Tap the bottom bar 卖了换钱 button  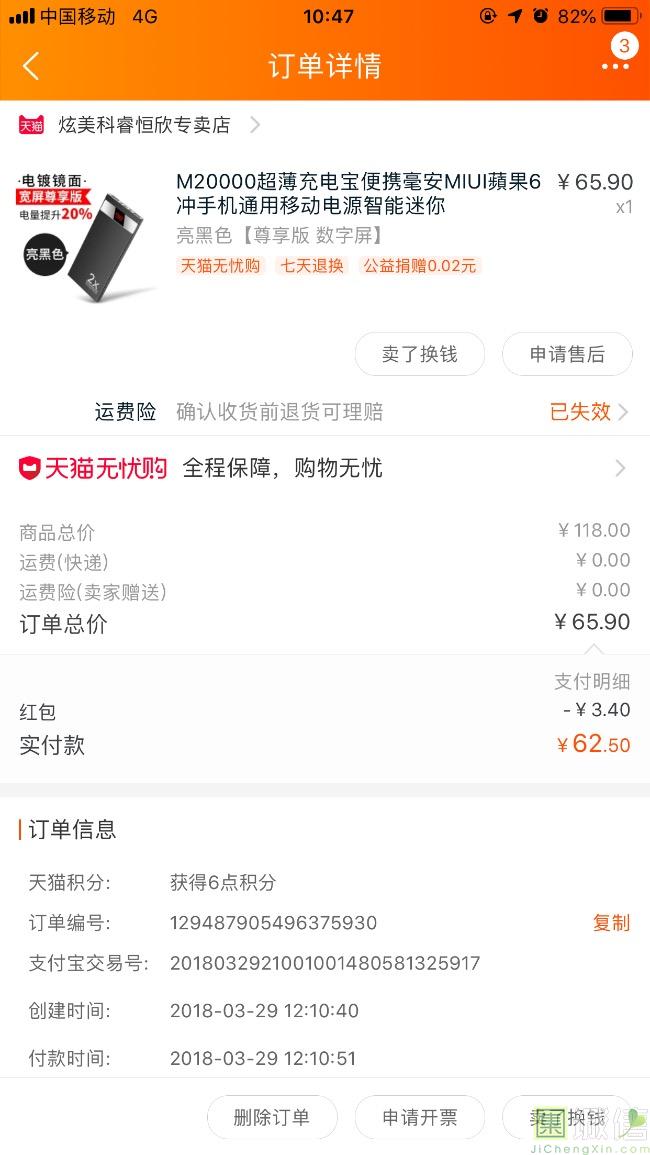click(x=567, y=1118)
